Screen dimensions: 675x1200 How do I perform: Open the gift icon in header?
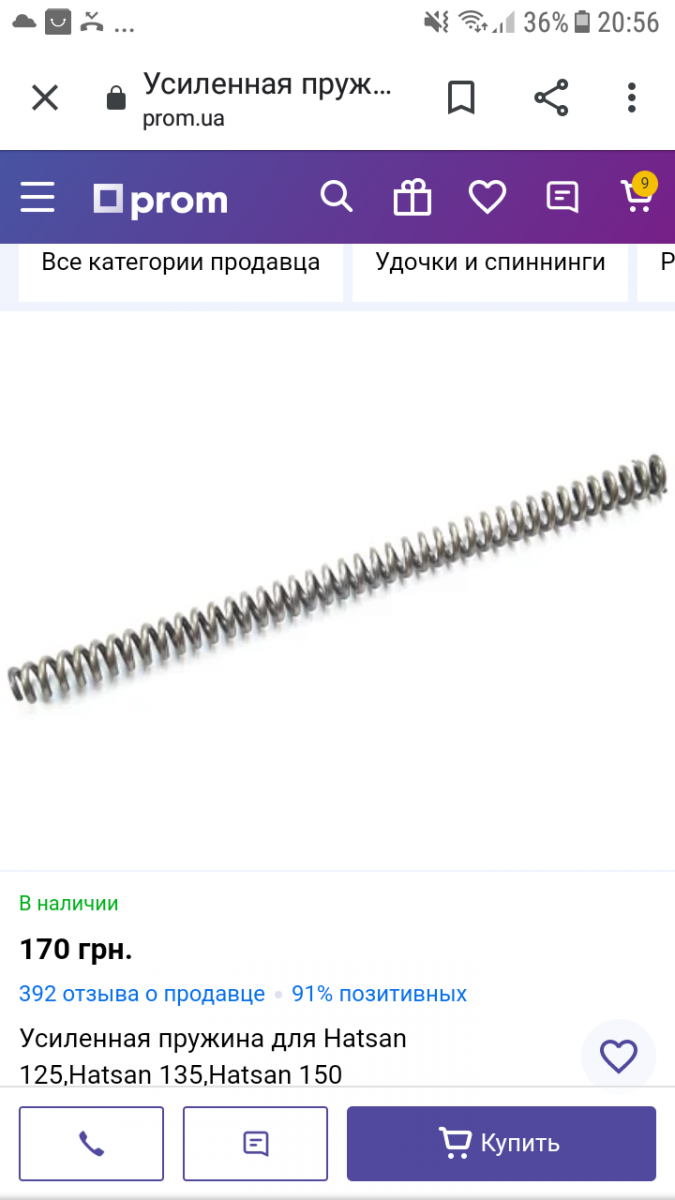coord(412,197)
